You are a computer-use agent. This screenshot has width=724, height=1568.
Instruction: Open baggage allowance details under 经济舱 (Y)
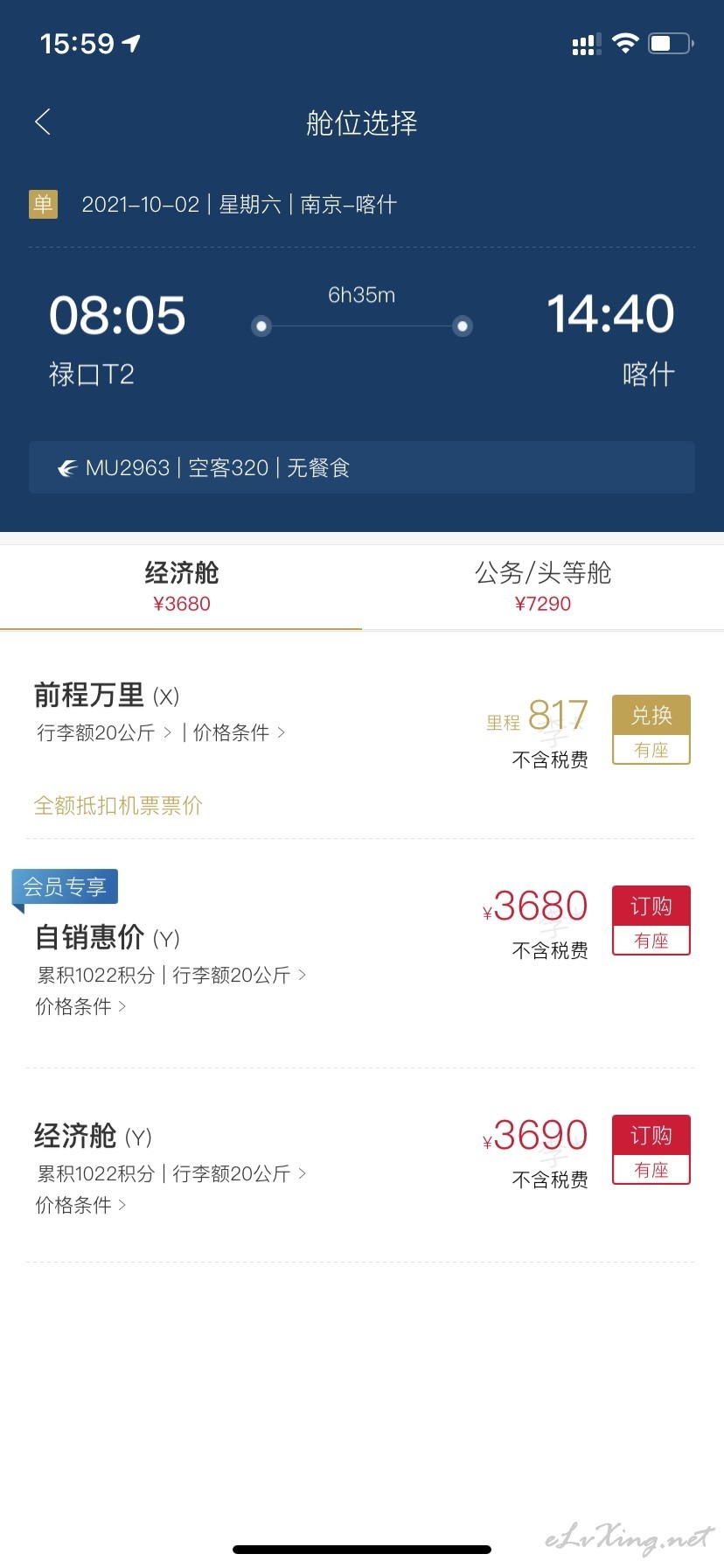pyautogui.click(x=239, y=1173)
